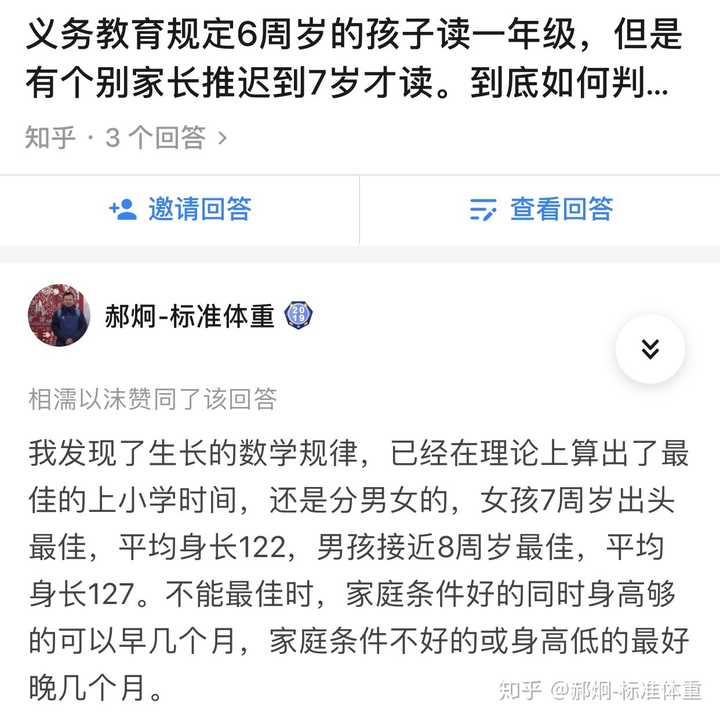
Task: Open 郝炯-标准体重's profile avatar
Action: (x=59, y=317)
